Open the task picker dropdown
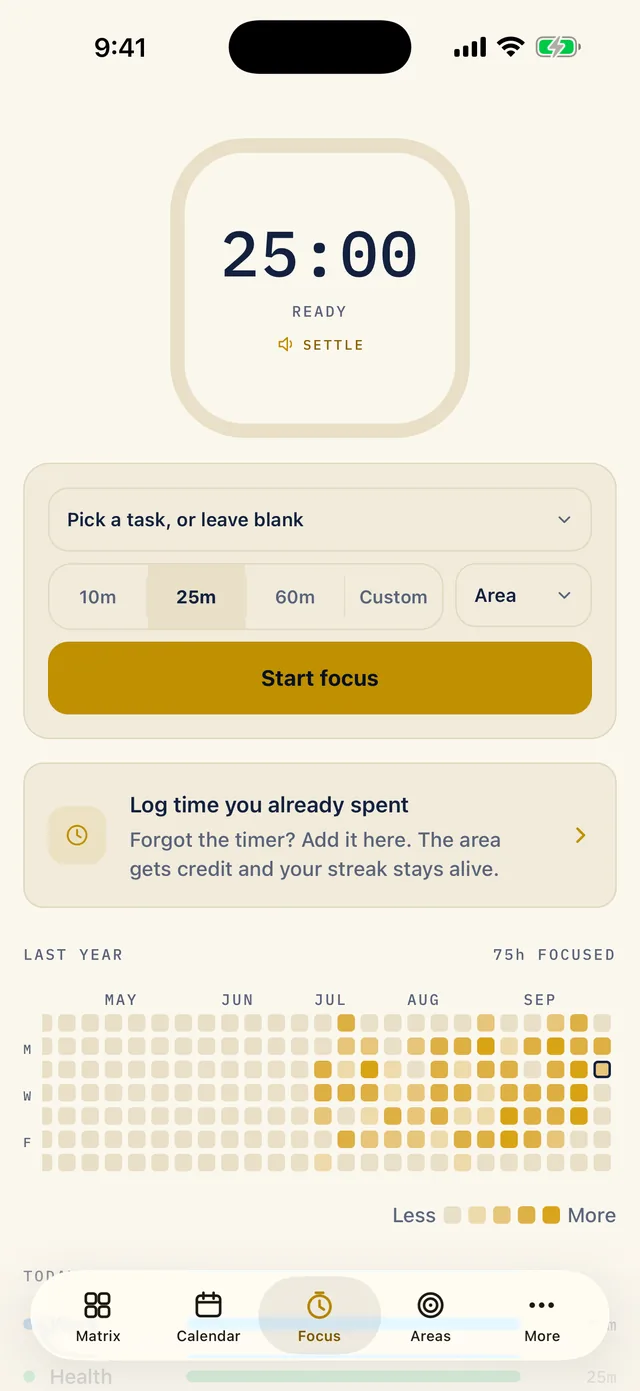 [320, 520]
